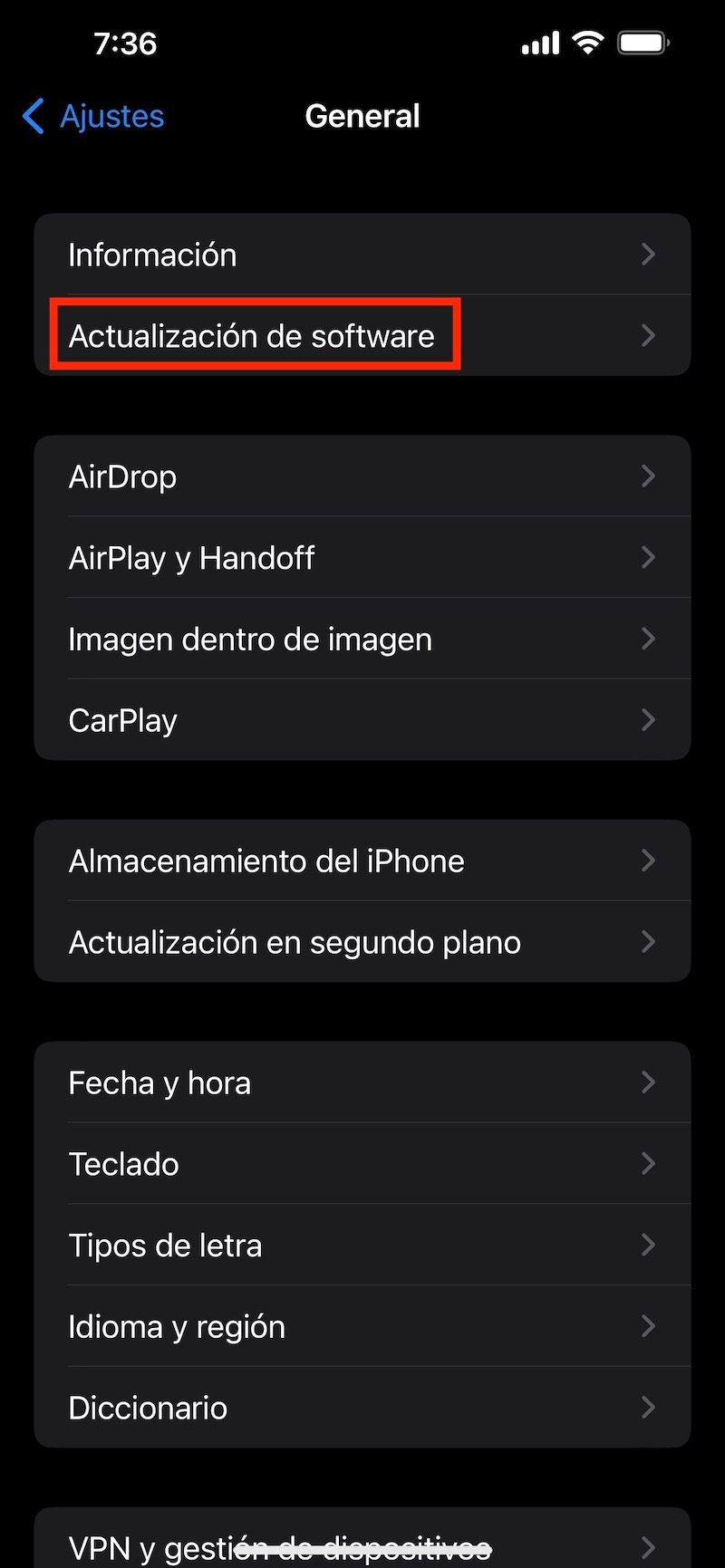
Task: Go back to Ajustes
Action: pos(93,116)
